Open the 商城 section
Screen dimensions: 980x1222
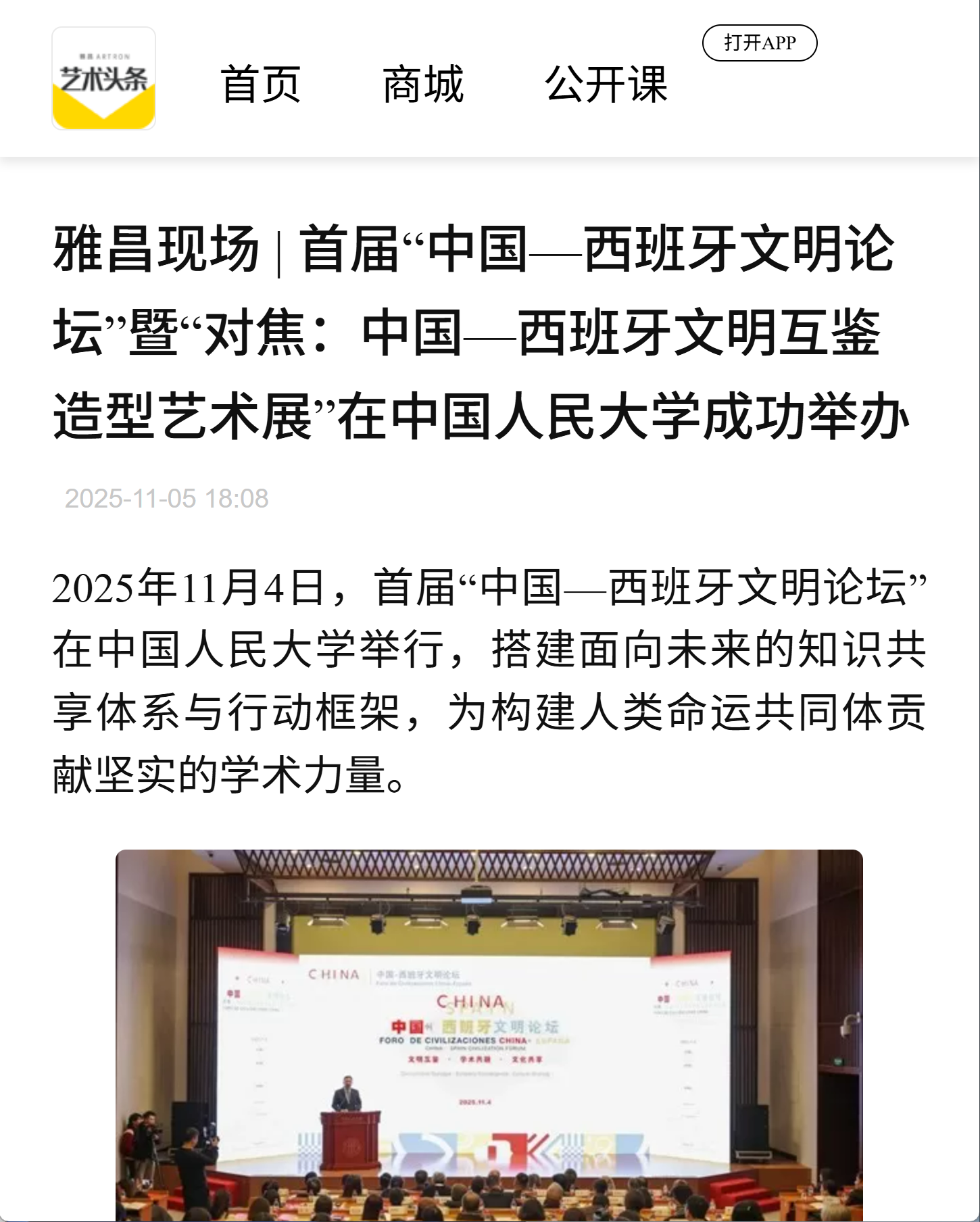click(x=423, y=84)
